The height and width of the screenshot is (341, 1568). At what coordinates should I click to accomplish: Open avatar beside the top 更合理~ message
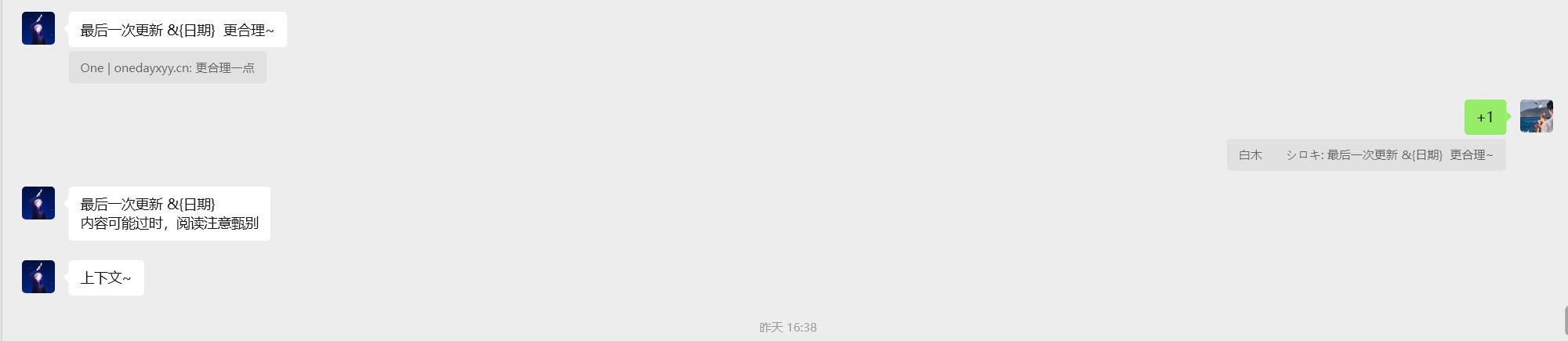38,28
